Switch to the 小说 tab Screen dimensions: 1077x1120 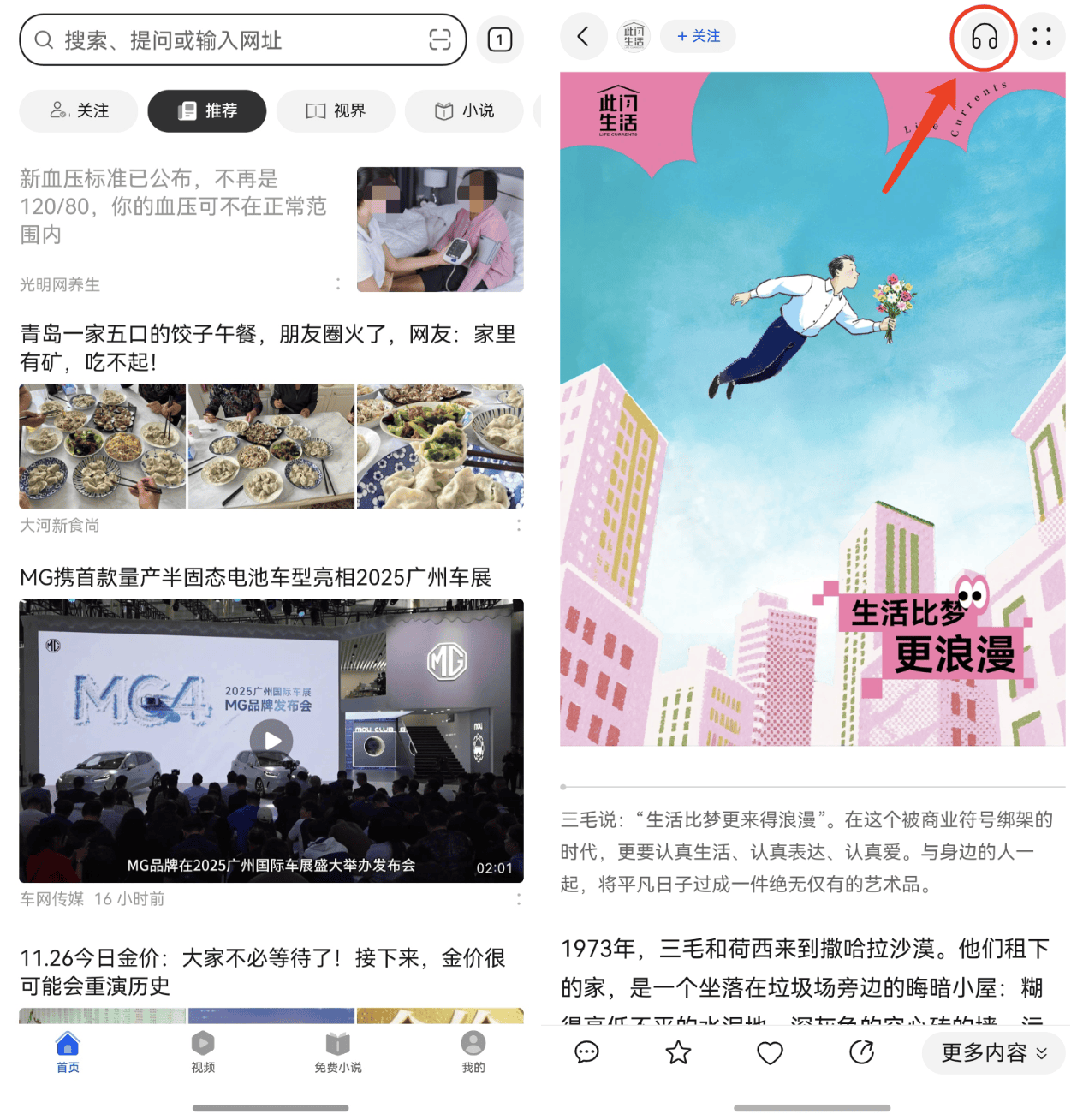pos(464,110)
